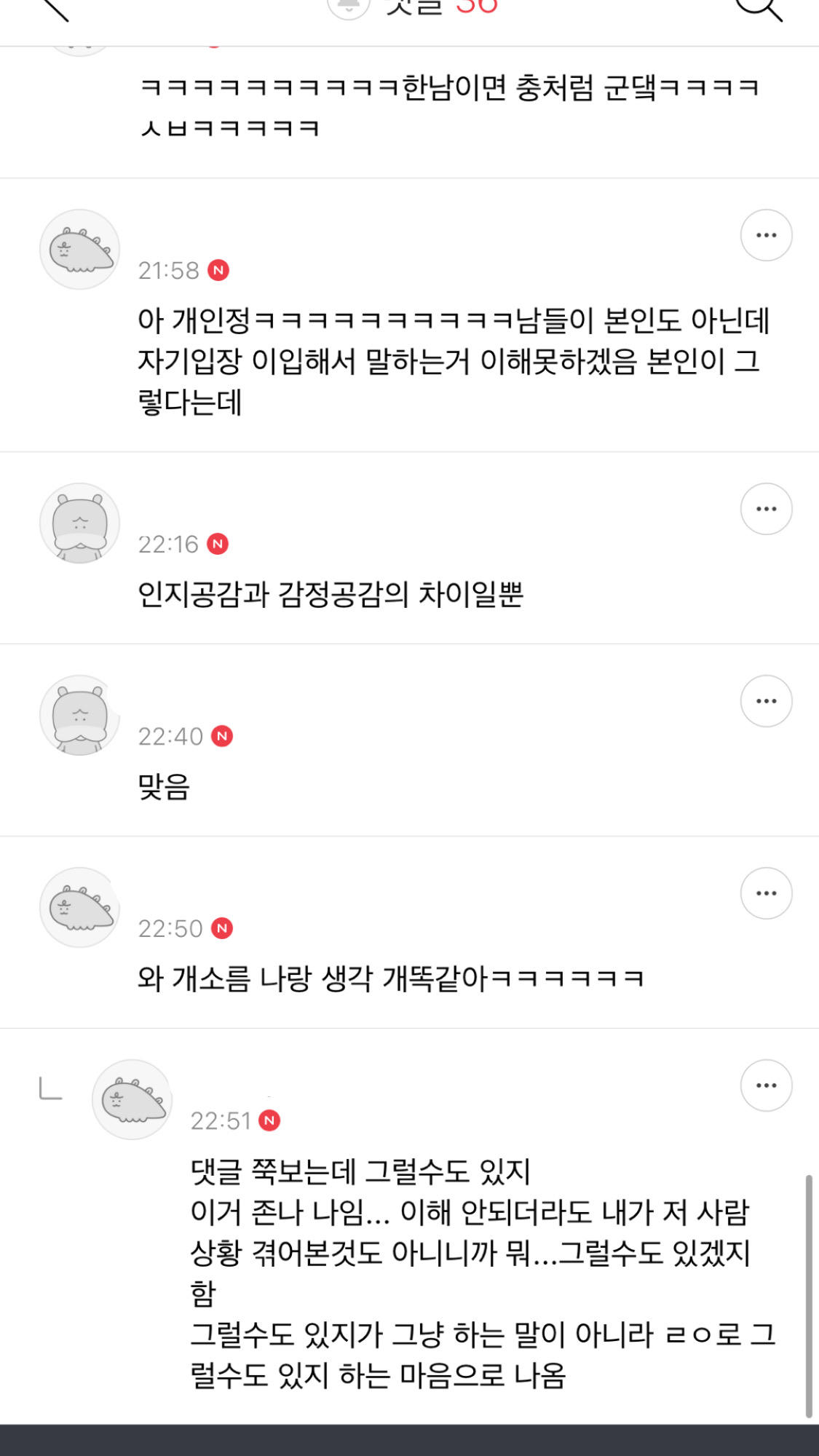Screen dimensions: 819x1456
Task: Tap the avatar of the 22:40 commenter
Action: click(x=79, y=716)
